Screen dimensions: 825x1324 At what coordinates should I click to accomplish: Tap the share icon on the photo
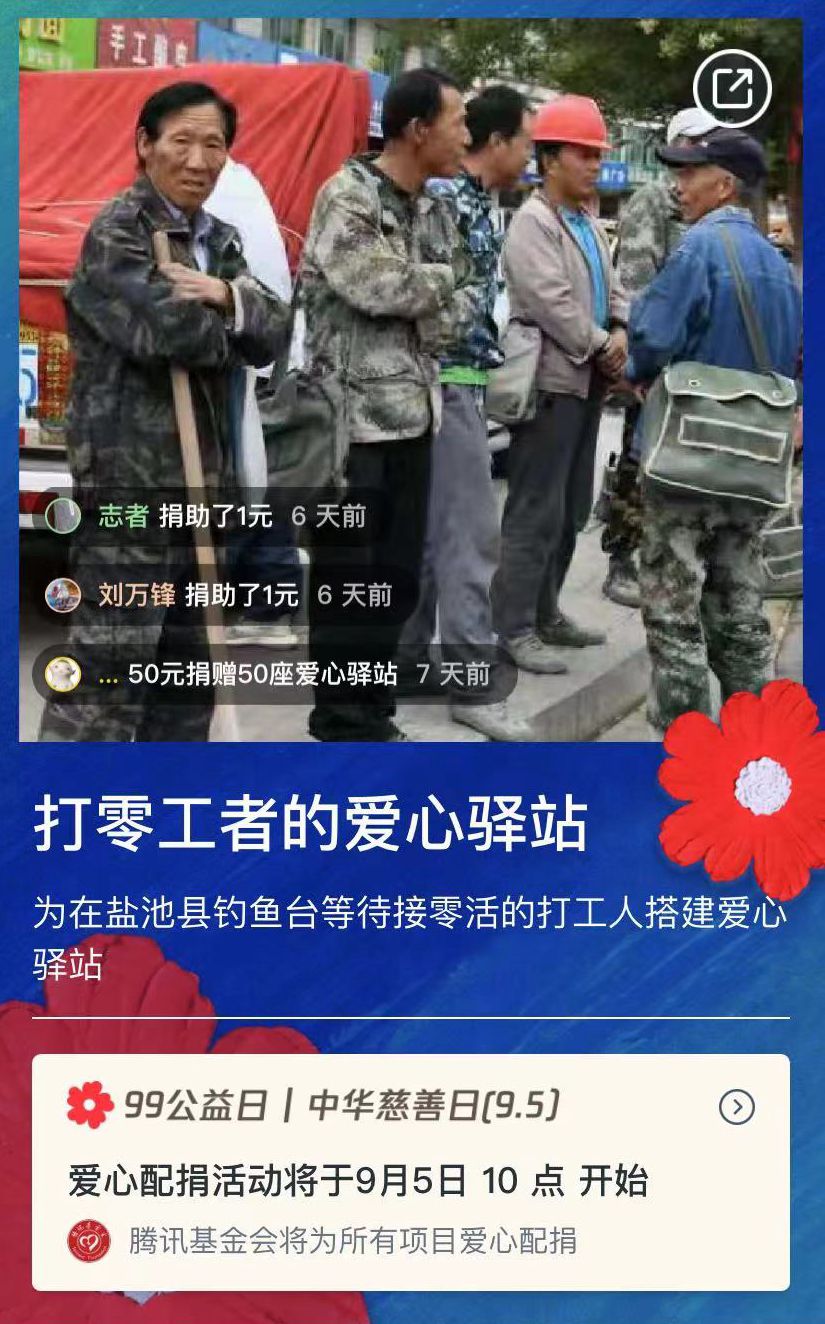point(732,89)
